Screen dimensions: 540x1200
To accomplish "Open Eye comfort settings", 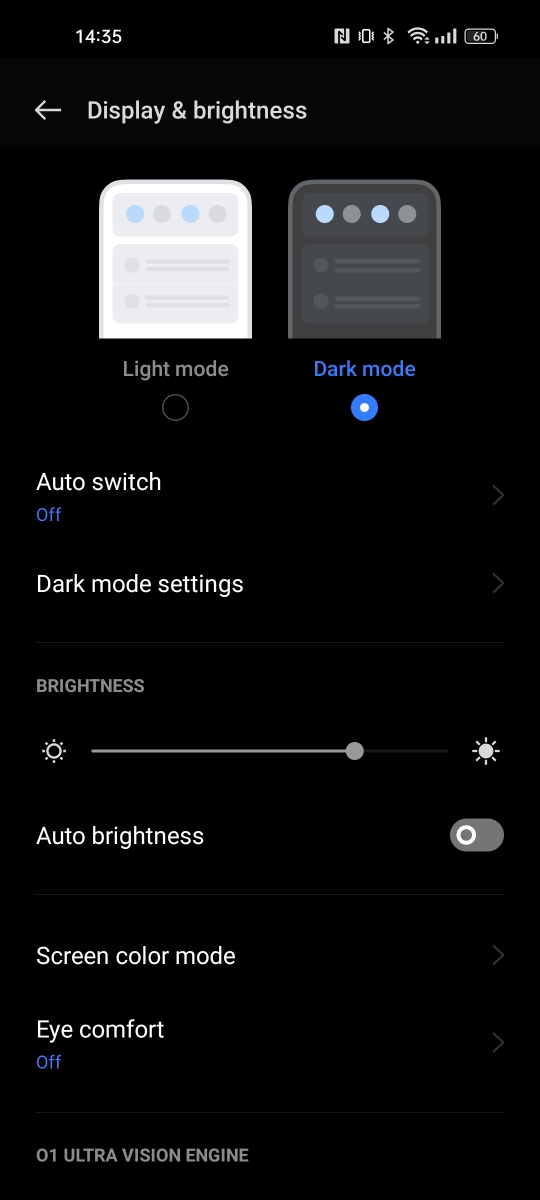I will [x=270, y=1044].
